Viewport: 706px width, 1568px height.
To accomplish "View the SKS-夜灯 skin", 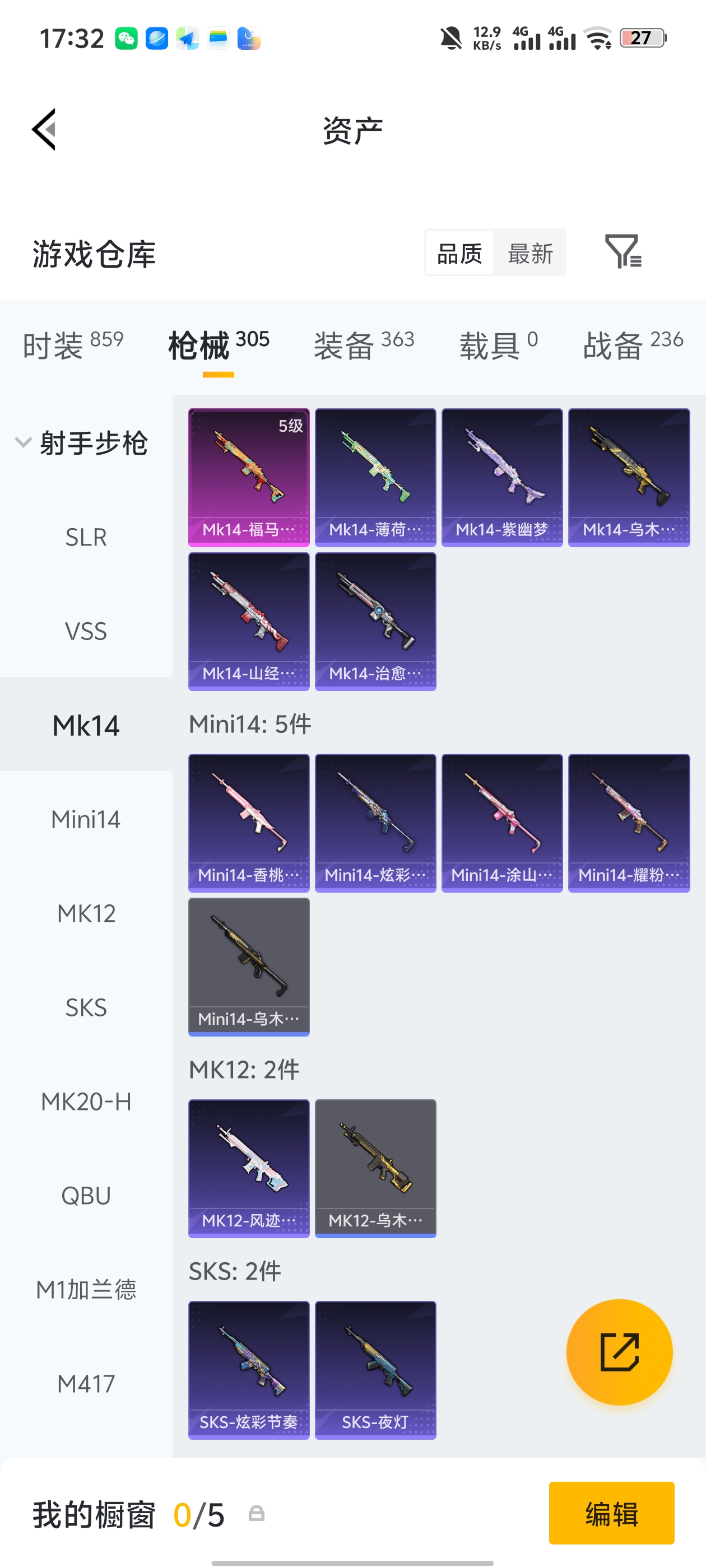I will coord(375,1370).
